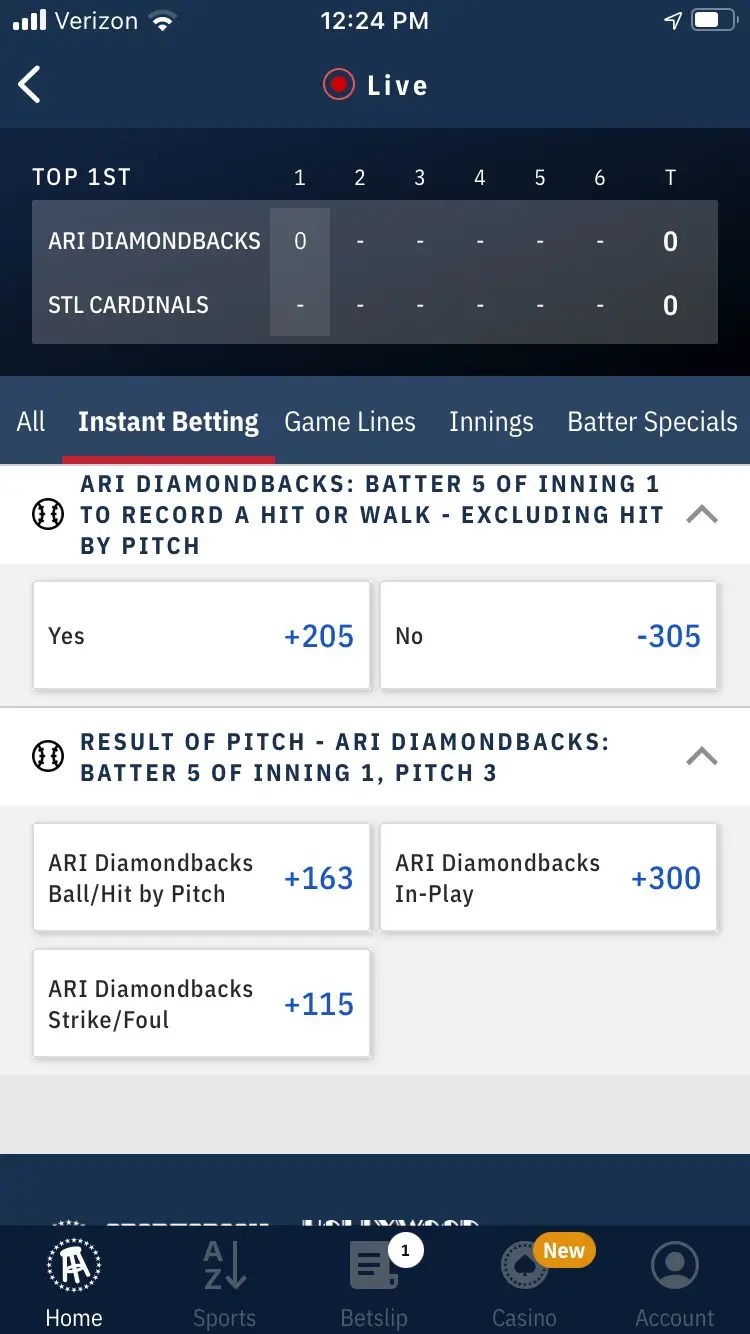This screenshot has width=750, height=1334.
Task: Open the Casino section with New badge
Action: coord(523,1280)
